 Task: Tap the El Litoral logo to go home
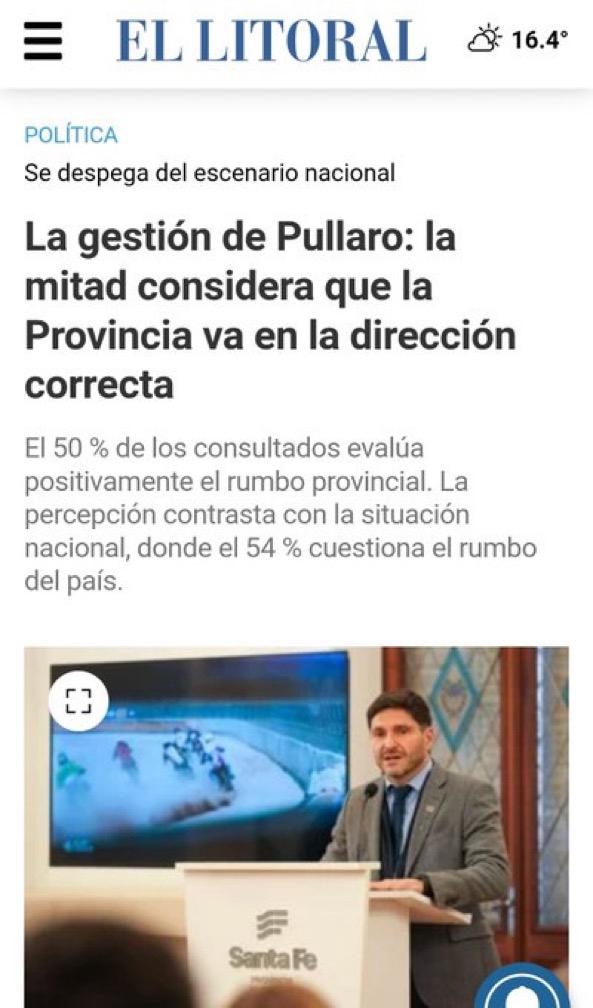point(271,41)
